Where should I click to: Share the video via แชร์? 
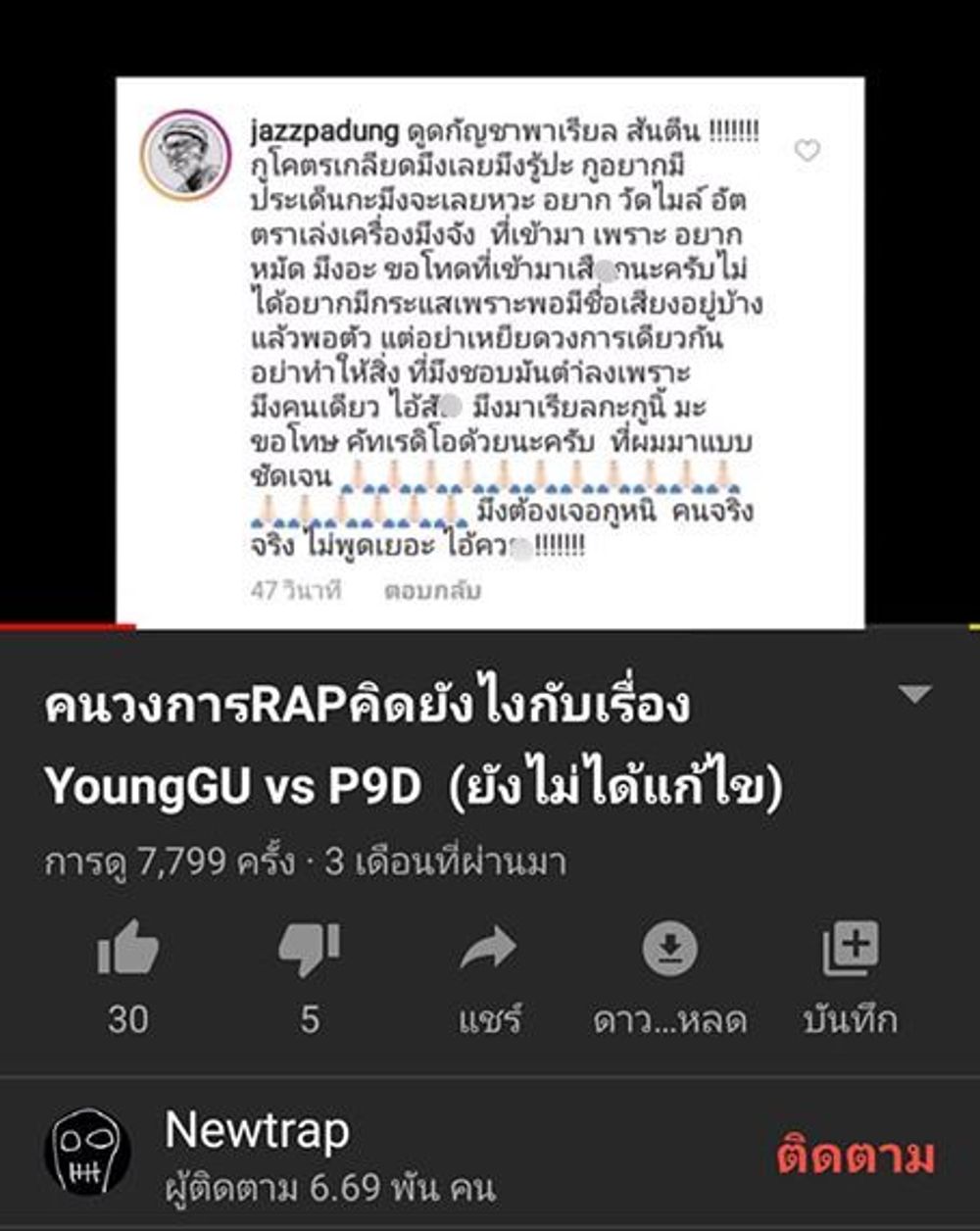pos(489,950)
